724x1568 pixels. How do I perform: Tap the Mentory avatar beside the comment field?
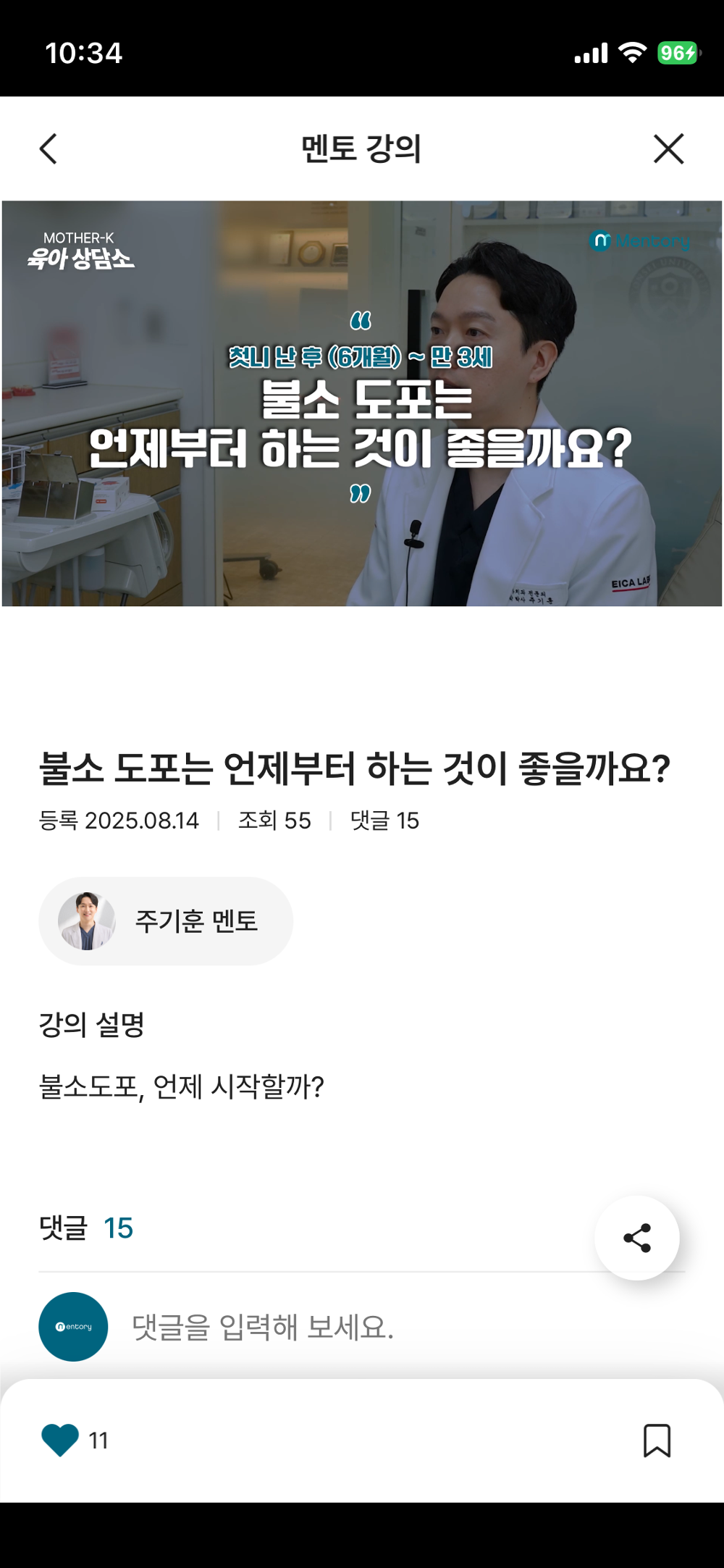(x=75, y=1326)
